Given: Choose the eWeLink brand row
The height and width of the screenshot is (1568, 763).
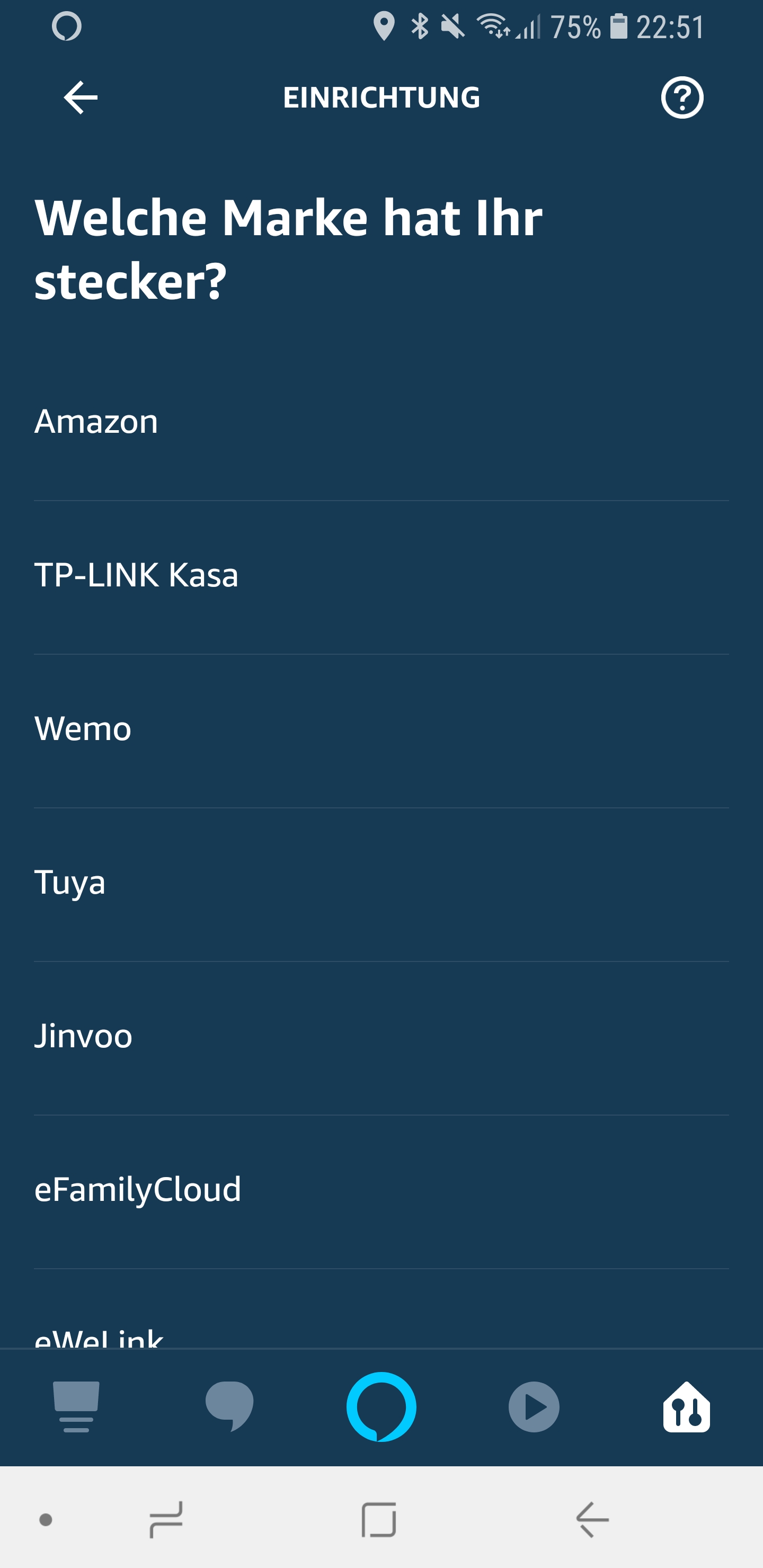Looking at the screenshot, I should (x=381, y=1334).
